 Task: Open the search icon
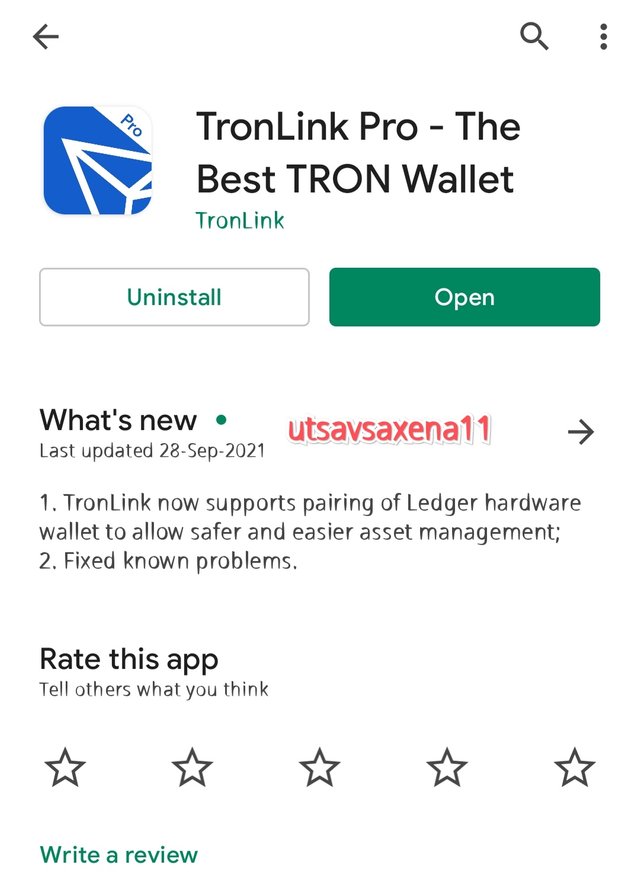pos(535,37)
